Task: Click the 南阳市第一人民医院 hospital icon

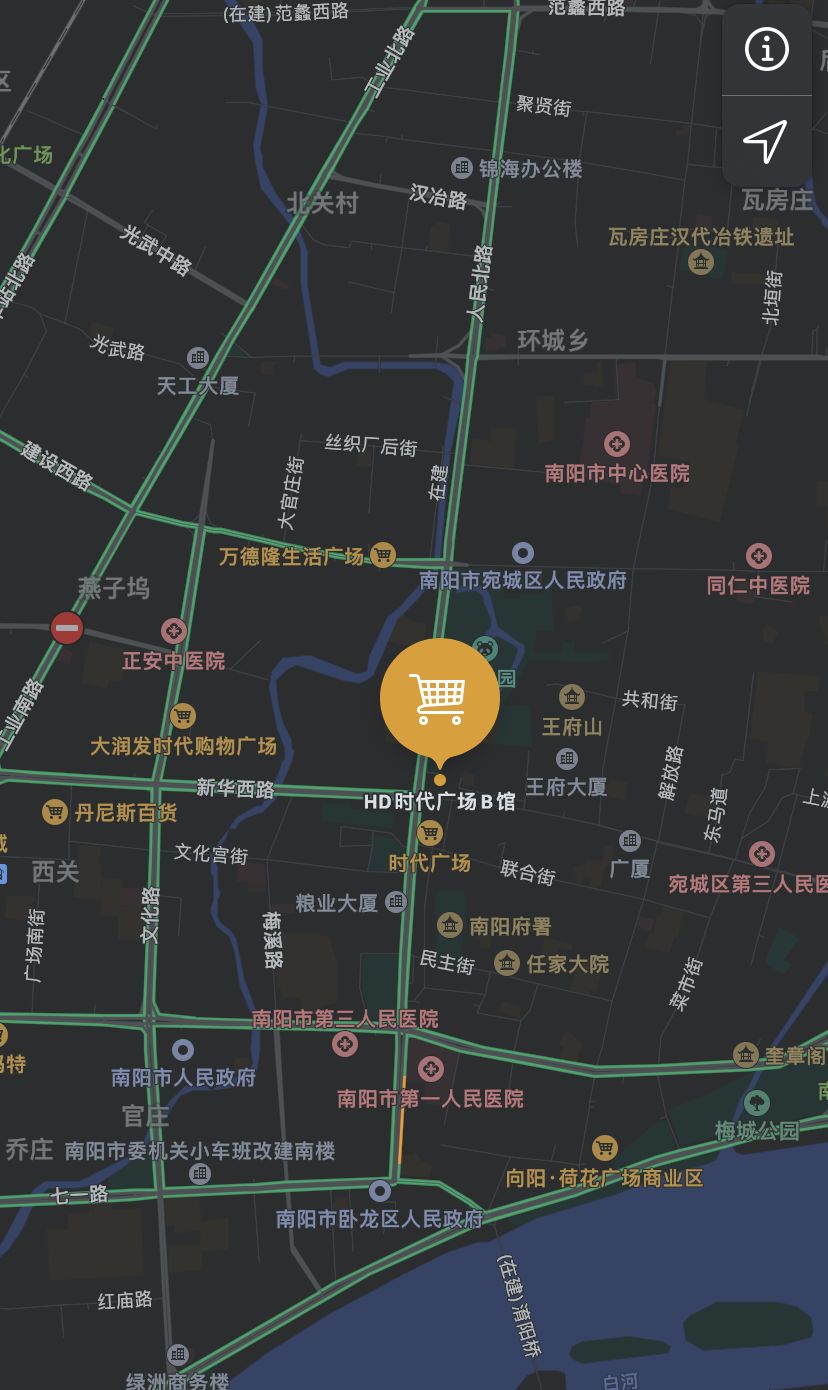Action: click(x=430, y=1068)
